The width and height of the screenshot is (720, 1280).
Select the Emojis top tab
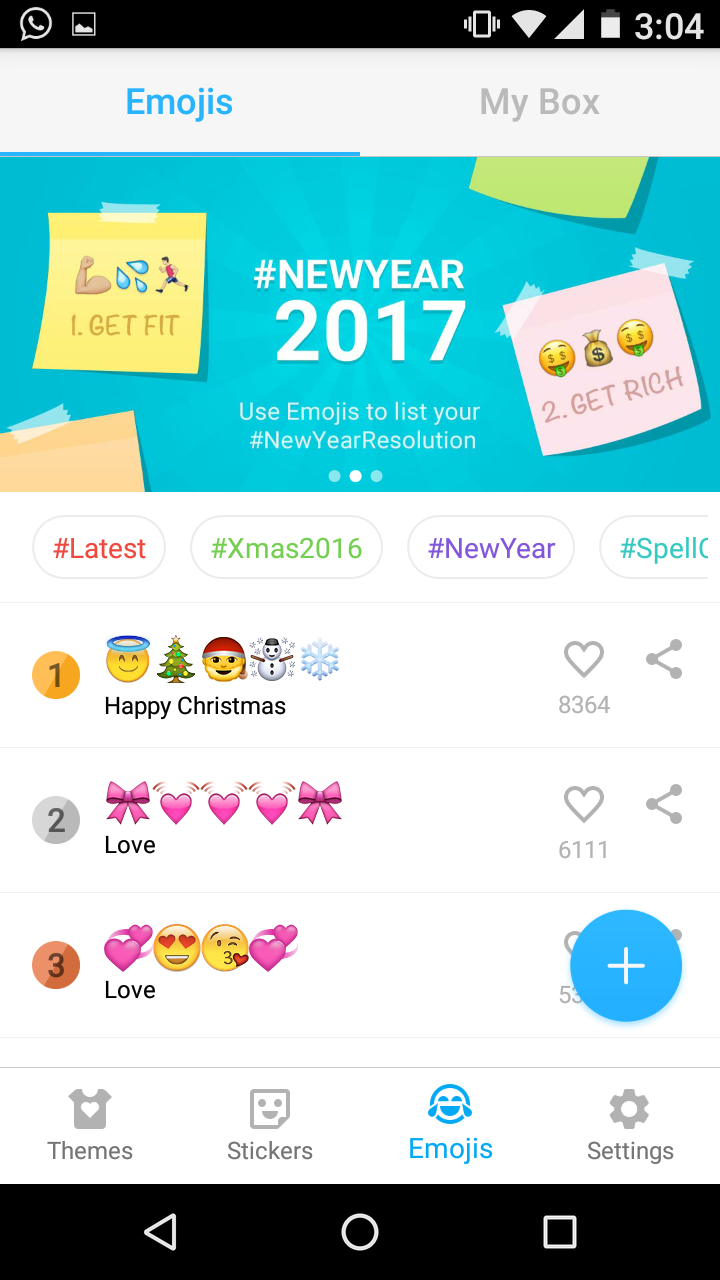coord(180,102)
